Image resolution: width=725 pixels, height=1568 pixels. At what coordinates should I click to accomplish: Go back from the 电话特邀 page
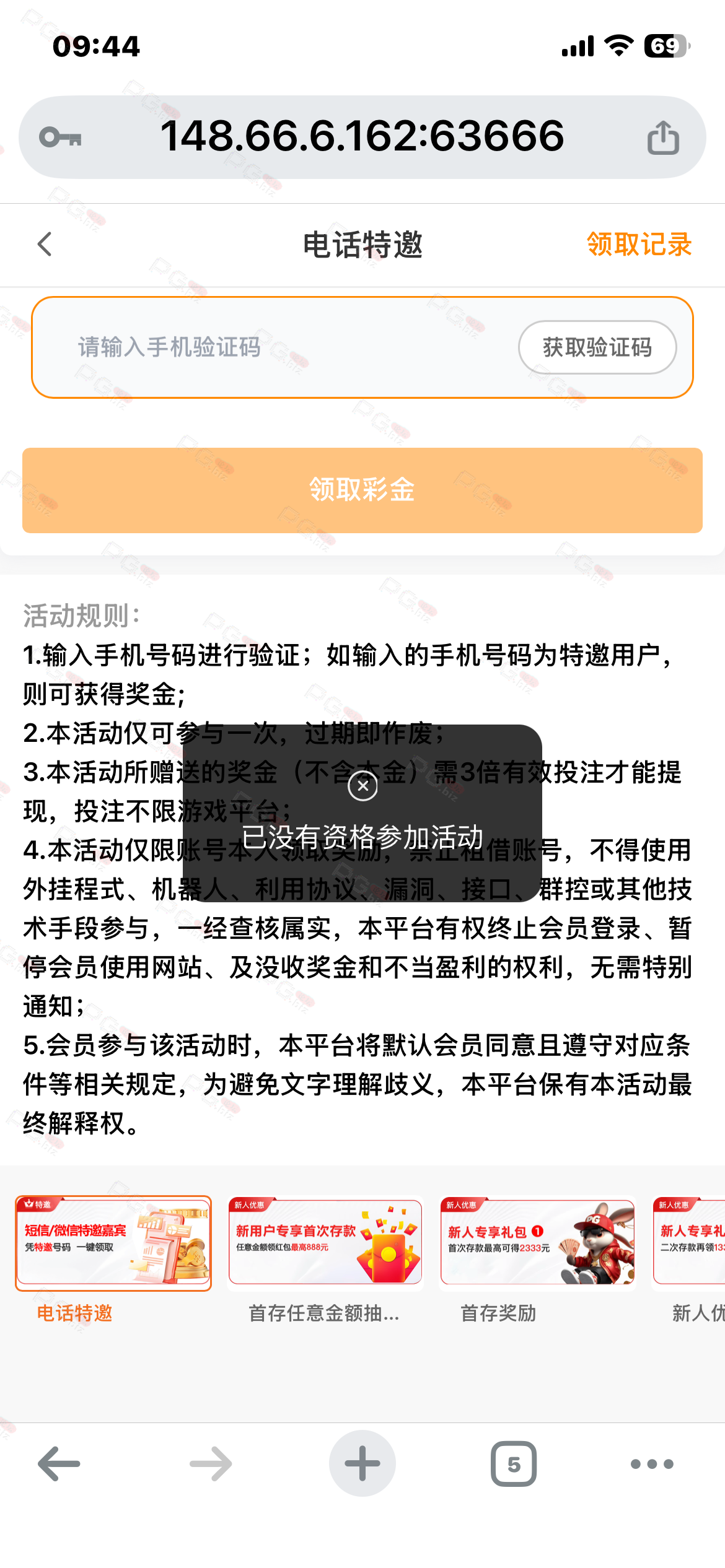pyautogui.click(x=45, y=244)
